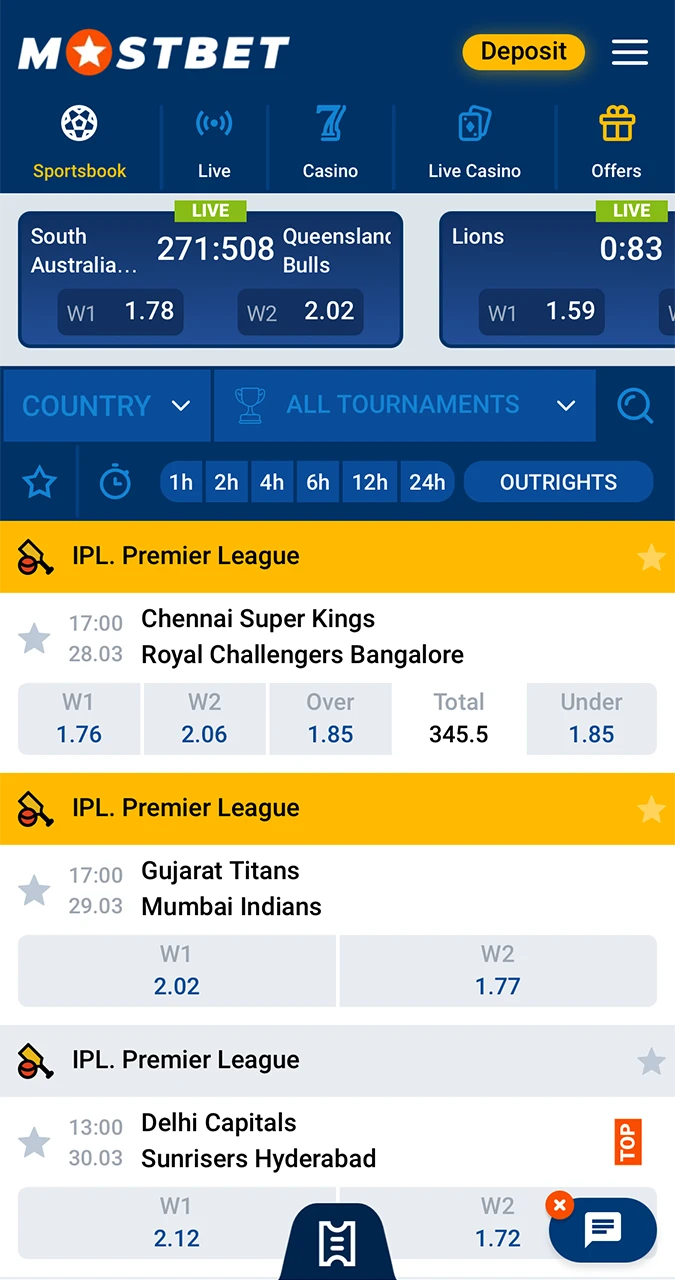The height and width of the screenshot is (1280, 675).
Task: Open search with the magnifier icon
Action: (x=635, y=406)
